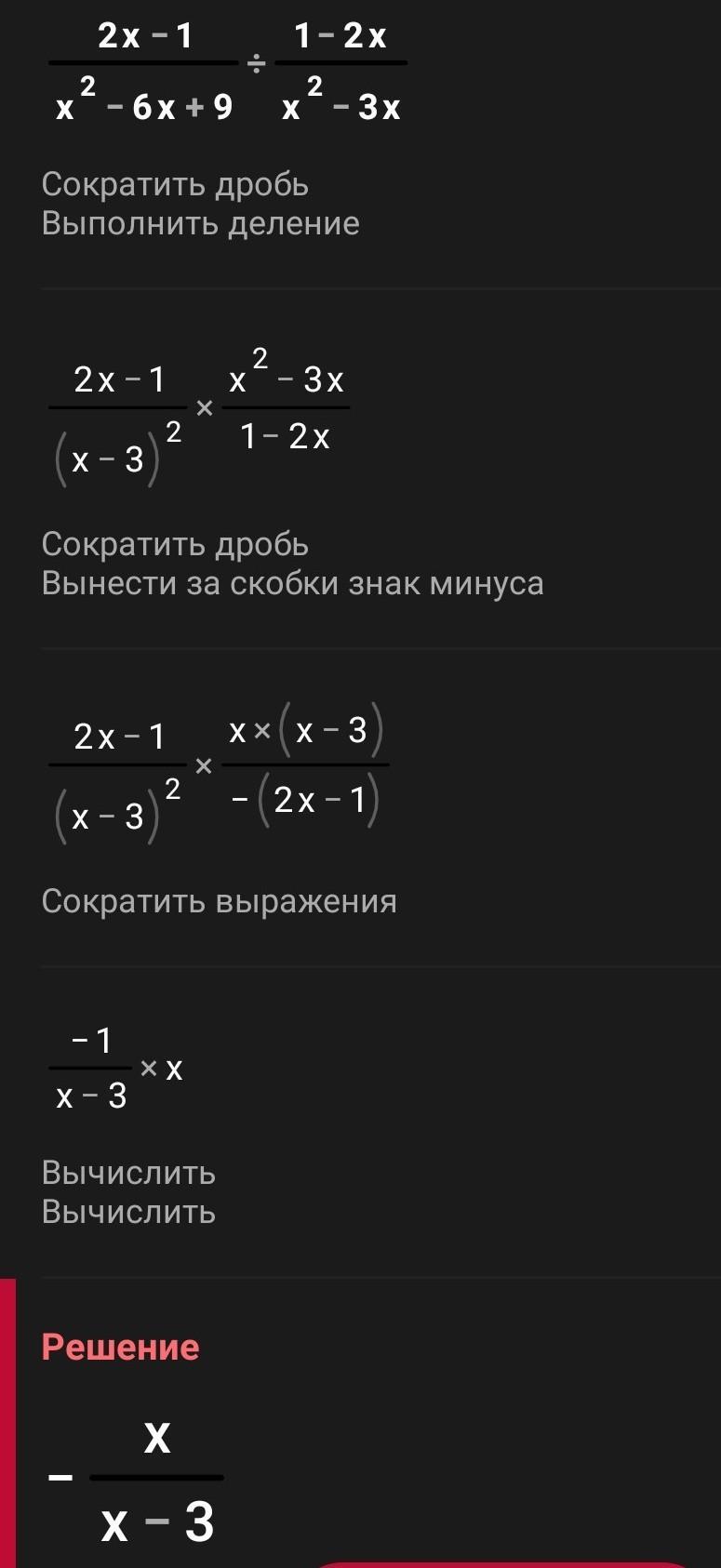This screenshot has width=721, height=1568.
Task: Expand the 'Сократить выражения' step
Action: click(x=219, y=901)
